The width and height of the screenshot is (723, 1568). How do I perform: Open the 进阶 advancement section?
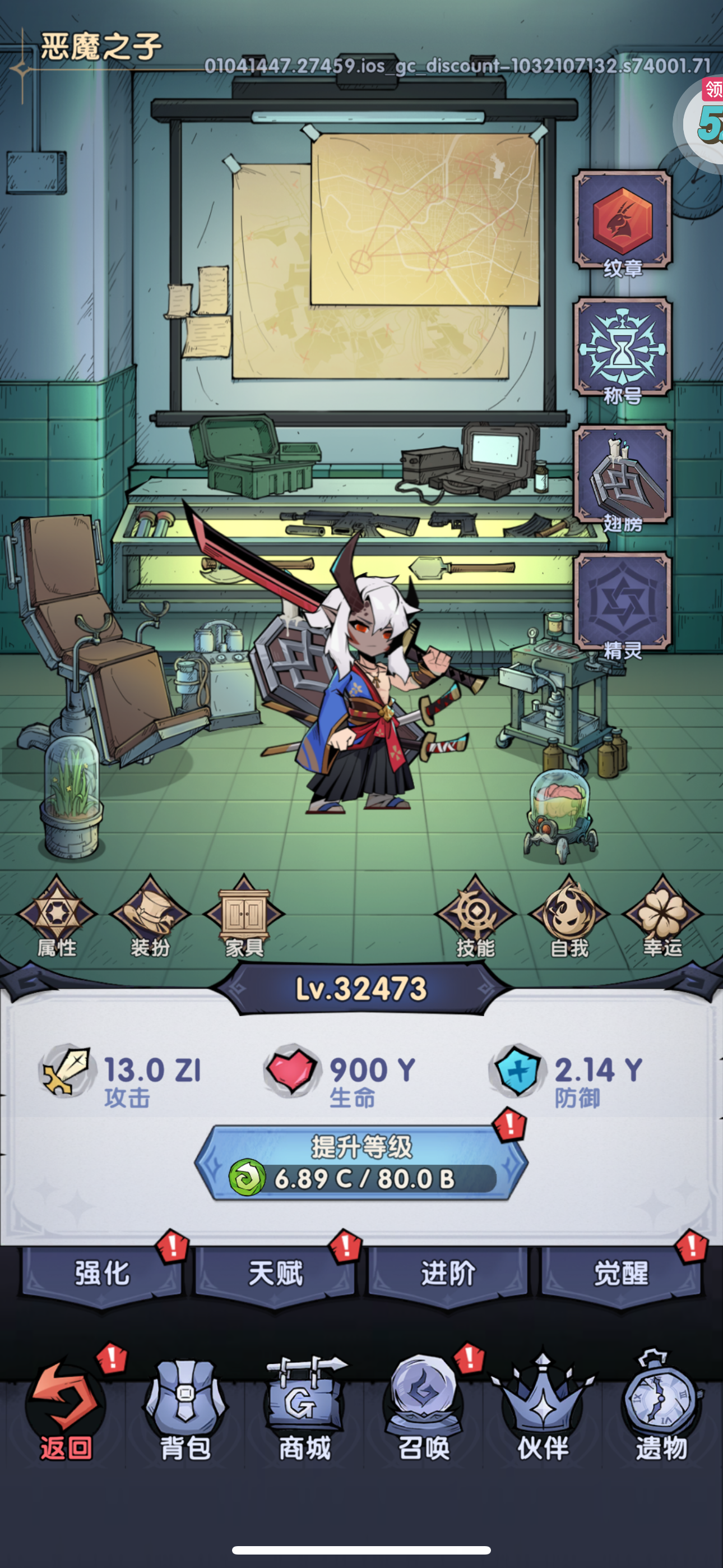448,1274
